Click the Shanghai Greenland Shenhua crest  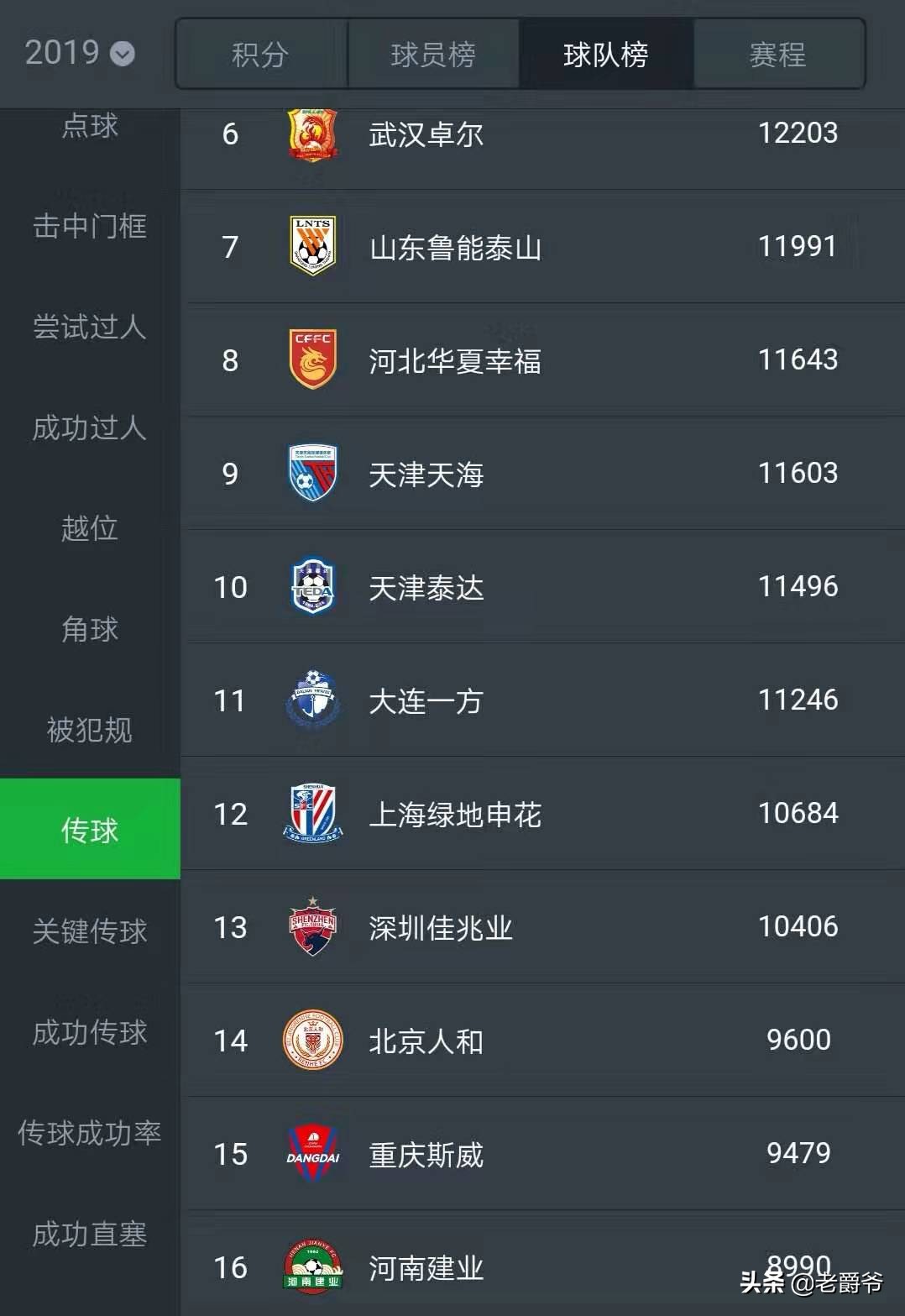(x=311, y=814)
